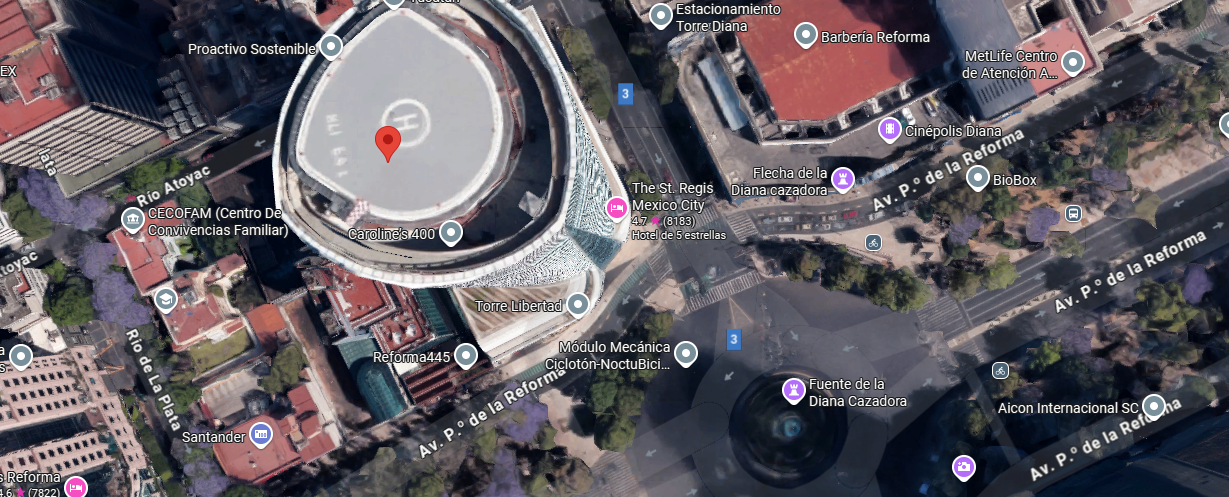Tap the Flecha de la Diana cazadora marker

coord(844,178)
